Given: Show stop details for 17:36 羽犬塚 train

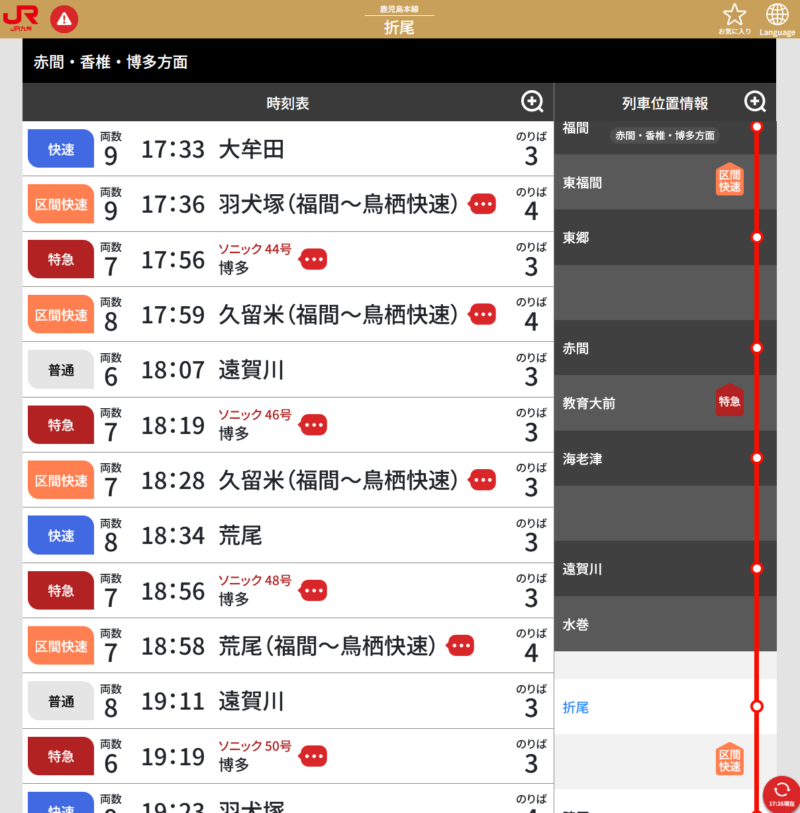Looking at the screenshot, I should [x=483, y=204].
